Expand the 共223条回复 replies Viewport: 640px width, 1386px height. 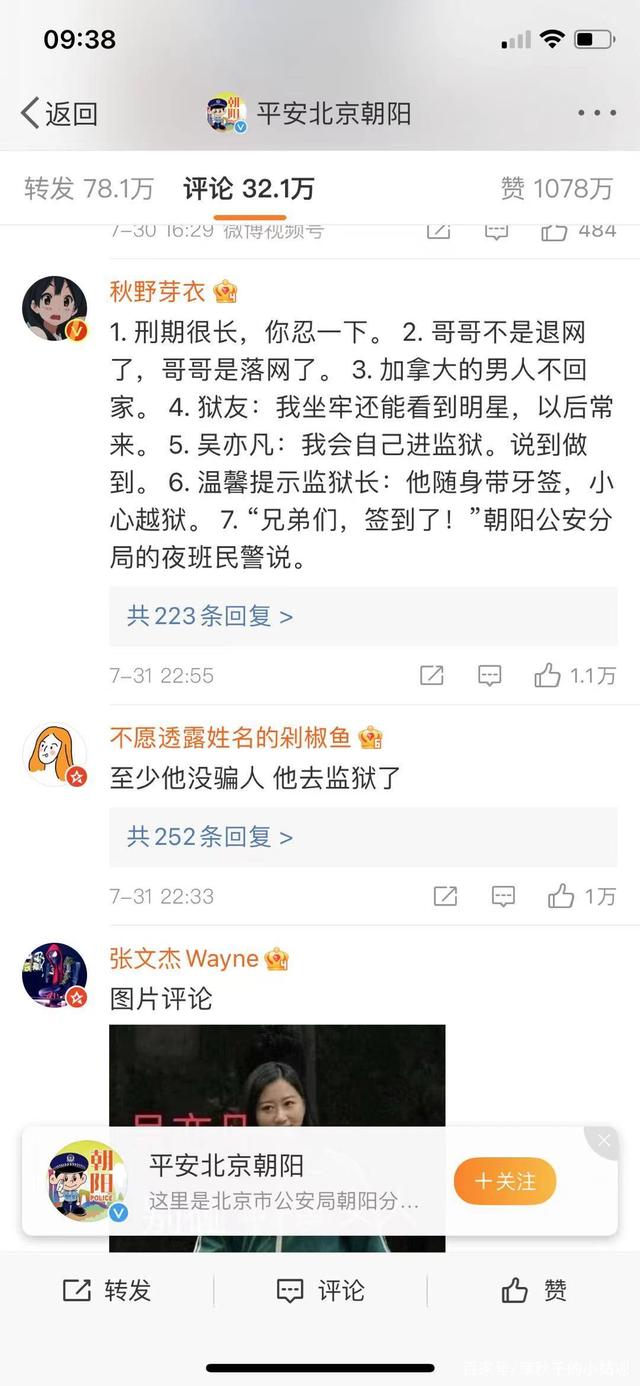coord(210,616)
